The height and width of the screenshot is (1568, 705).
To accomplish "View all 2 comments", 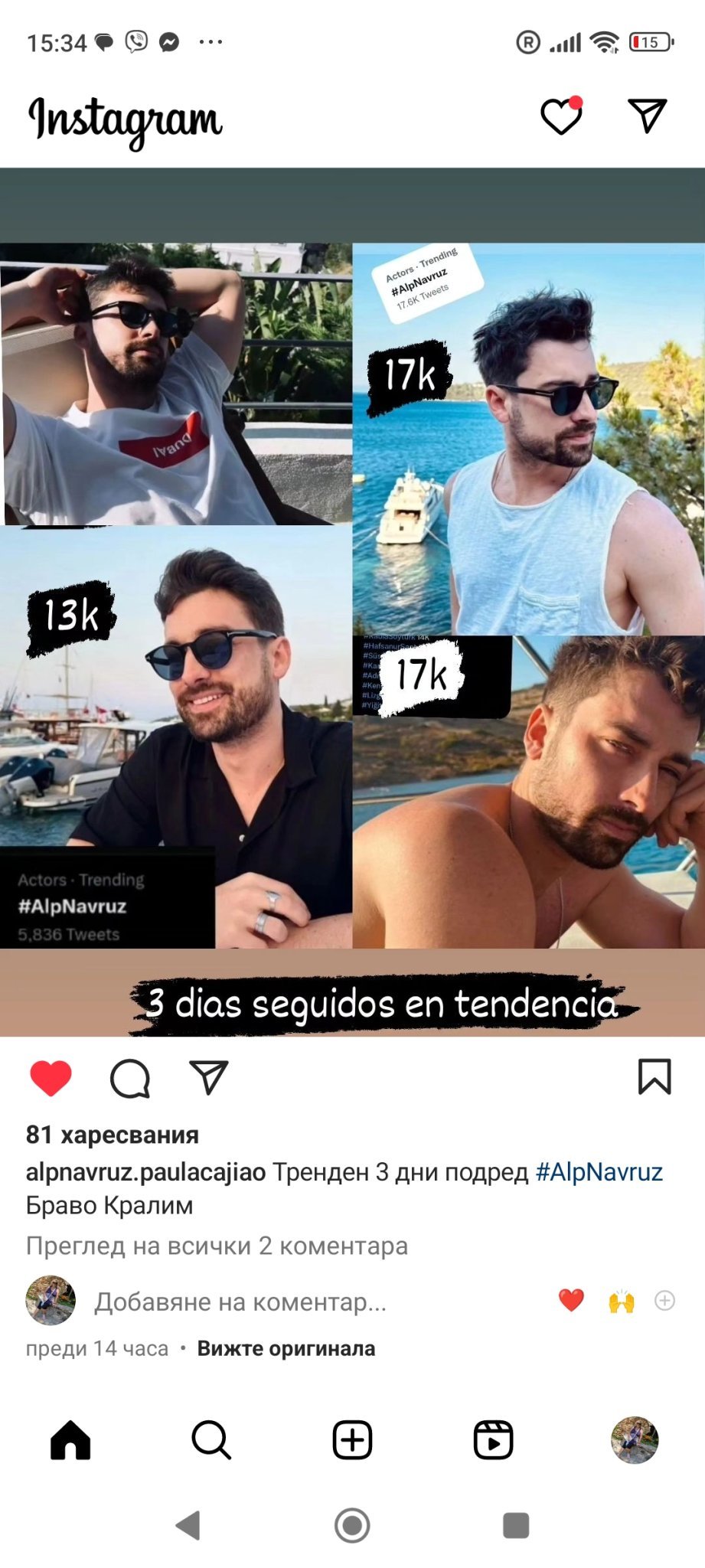I will (217, 1246).
